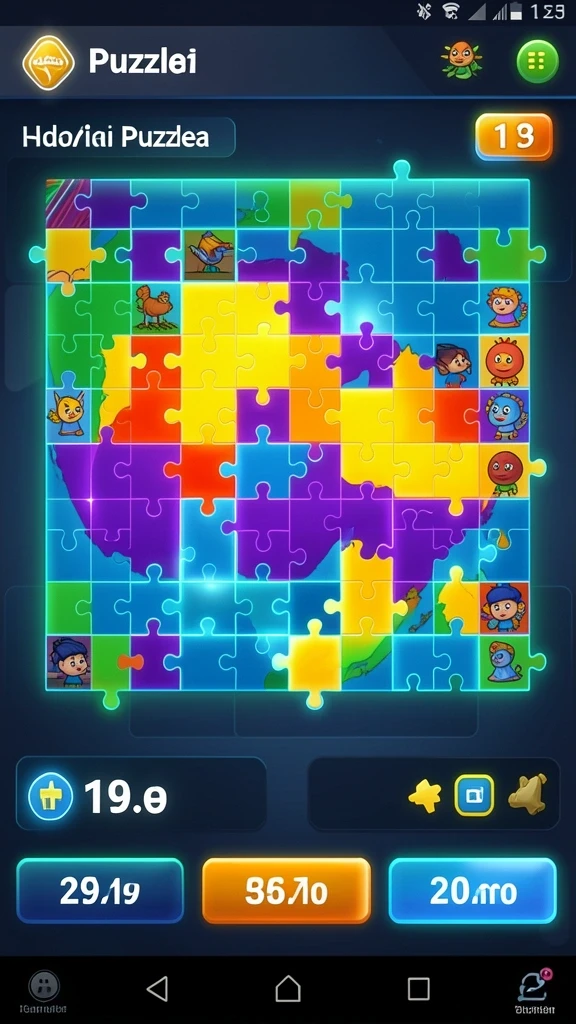
Task: Tap the tan puzzle piece hint icon
Action: [527, 794]
